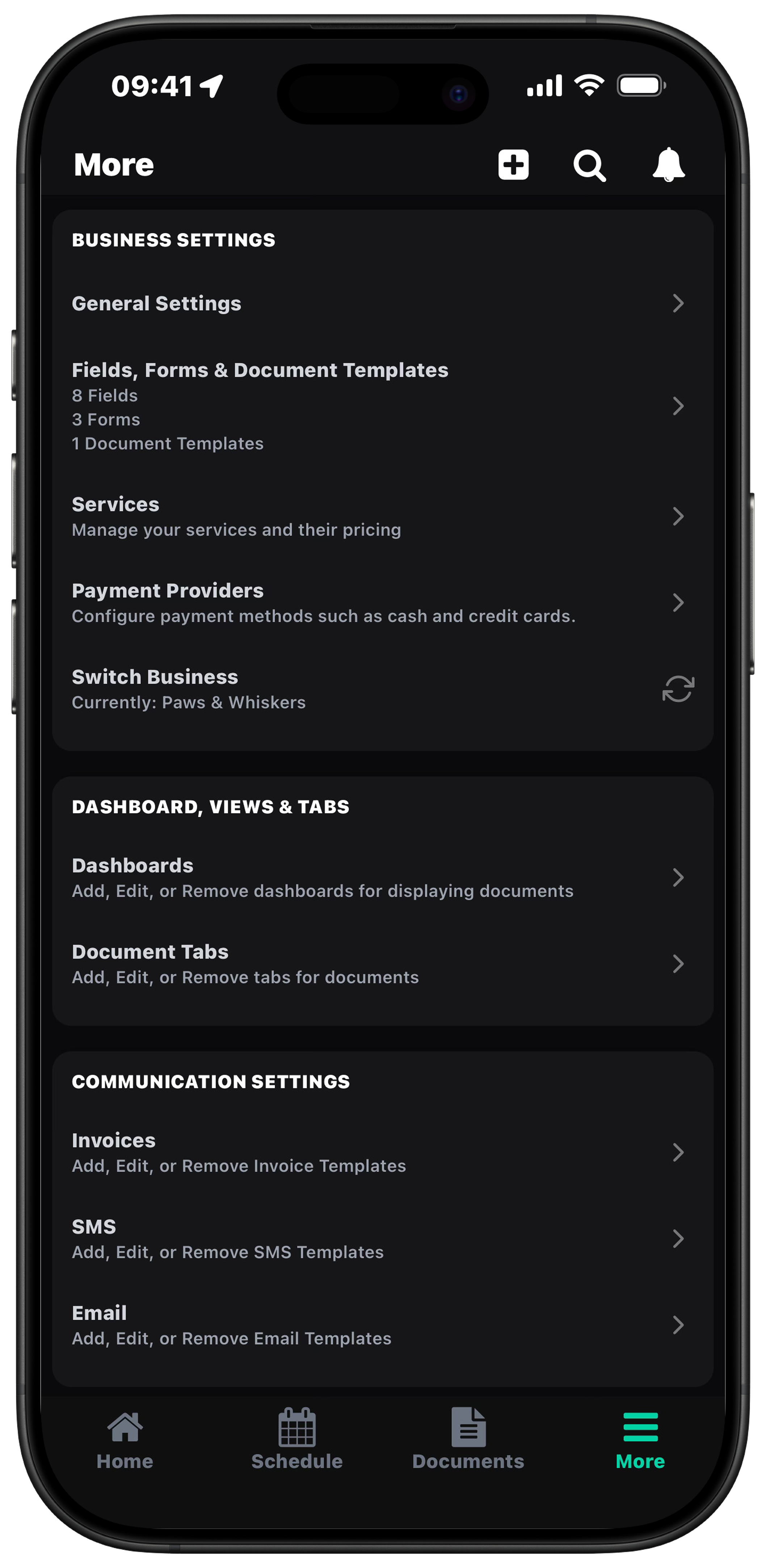Expand the Dashboards settings row
766x1568 pixels.
coord(678,877)
